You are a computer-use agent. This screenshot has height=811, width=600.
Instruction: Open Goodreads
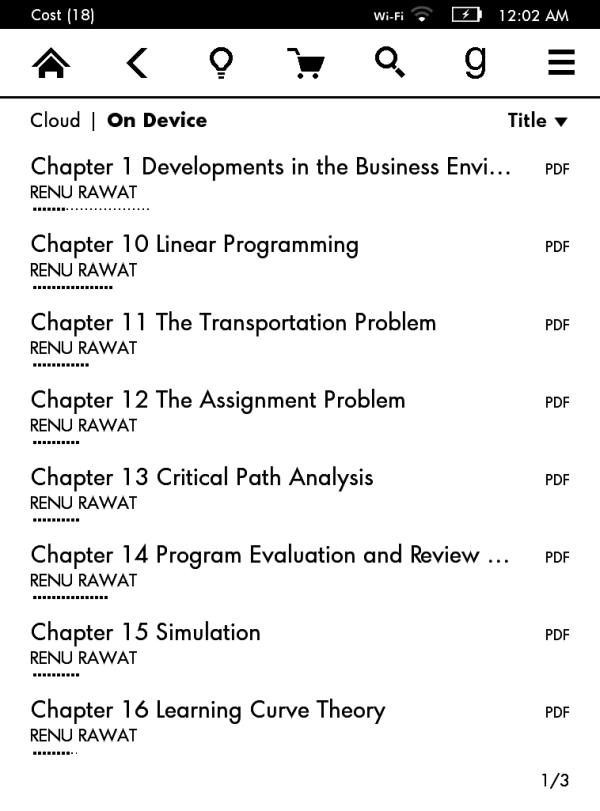point(476,63)
